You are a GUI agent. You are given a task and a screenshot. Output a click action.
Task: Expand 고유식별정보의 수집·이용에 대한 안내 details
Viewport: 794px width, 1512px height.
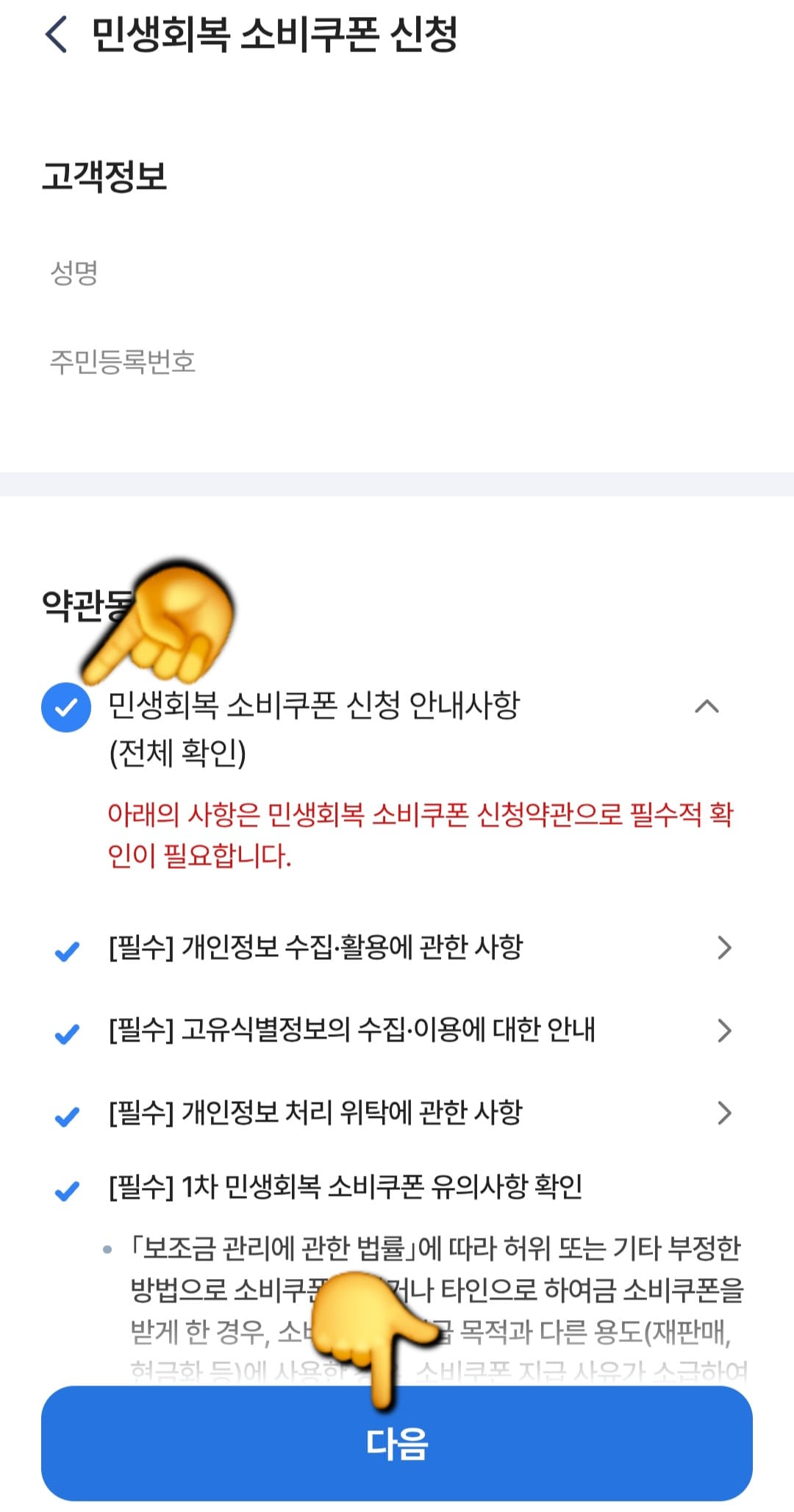(724, 1031)
